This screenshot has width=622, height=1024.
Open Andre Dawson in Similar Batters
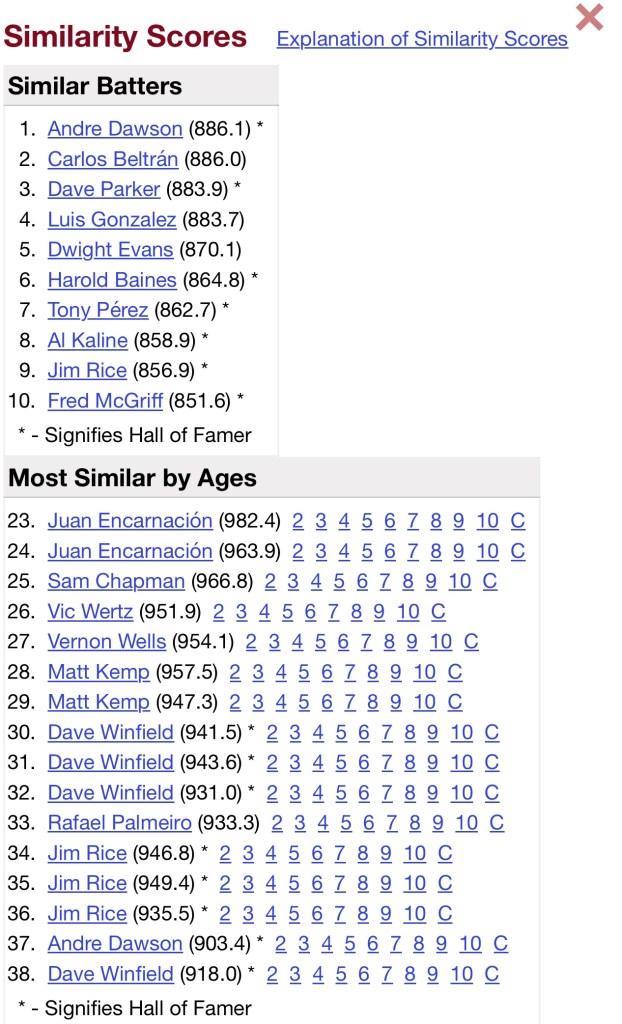[x=115, y=129]
